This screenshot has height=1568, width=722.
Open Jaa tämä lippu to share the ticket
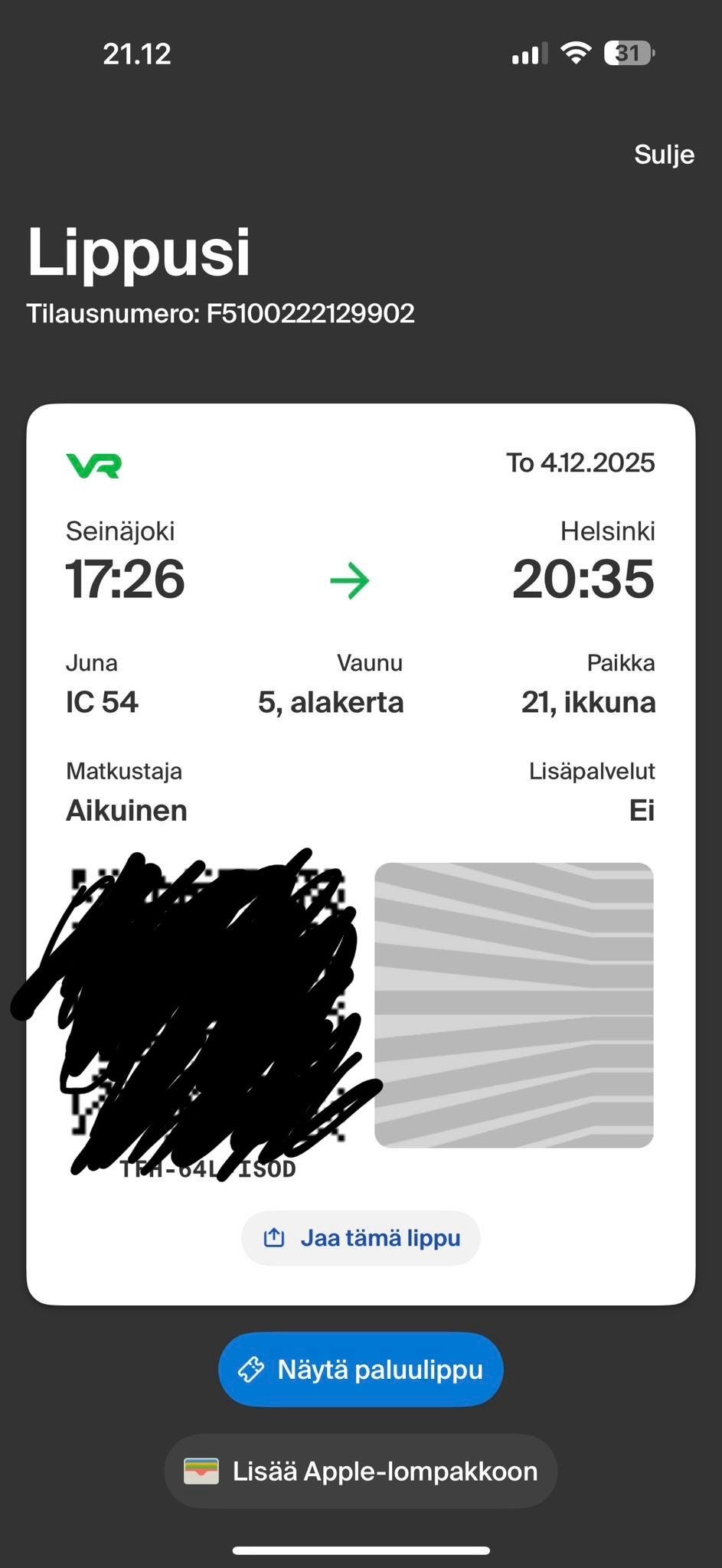tap(360, 1237)
